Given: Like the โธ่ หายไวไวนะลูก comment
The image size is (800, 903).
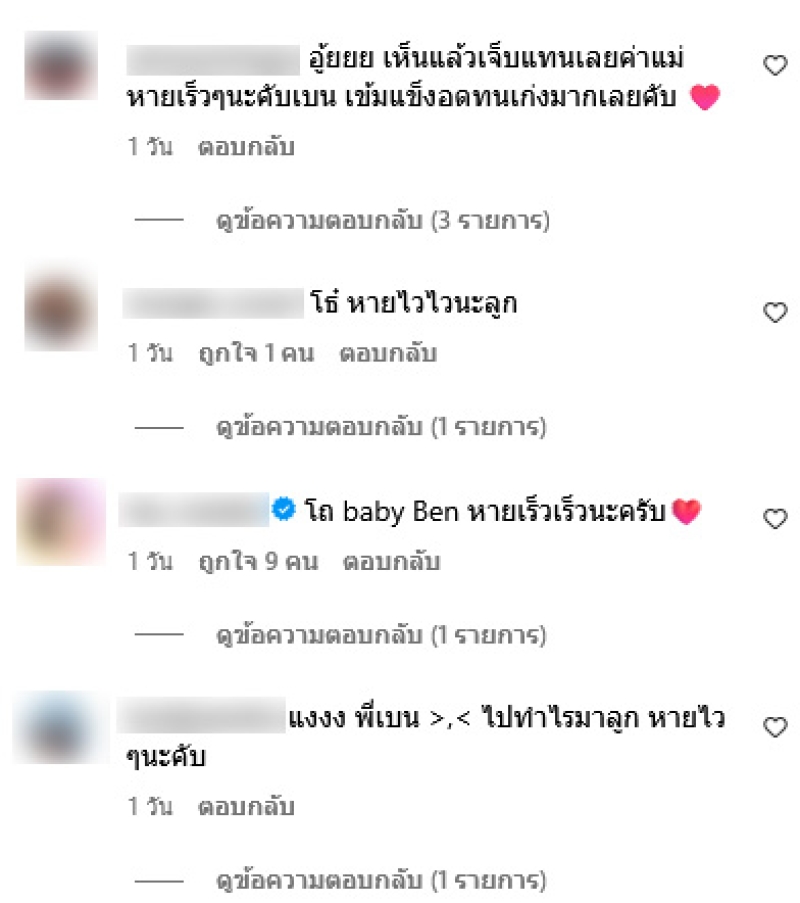Looking at the screenshot, I should [775, 313].
